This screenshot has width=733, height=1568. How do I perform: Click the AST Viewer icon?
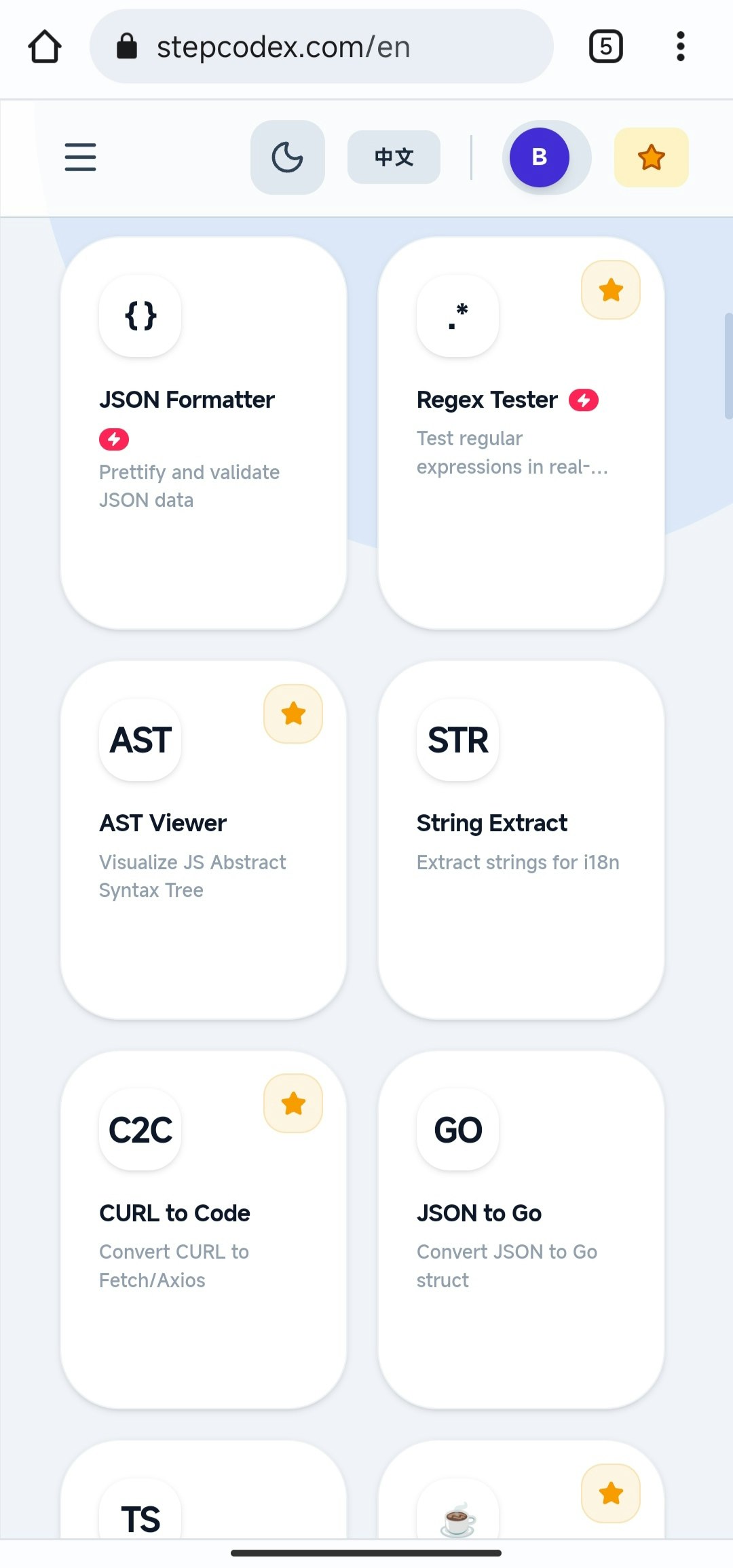pos(139,741)
